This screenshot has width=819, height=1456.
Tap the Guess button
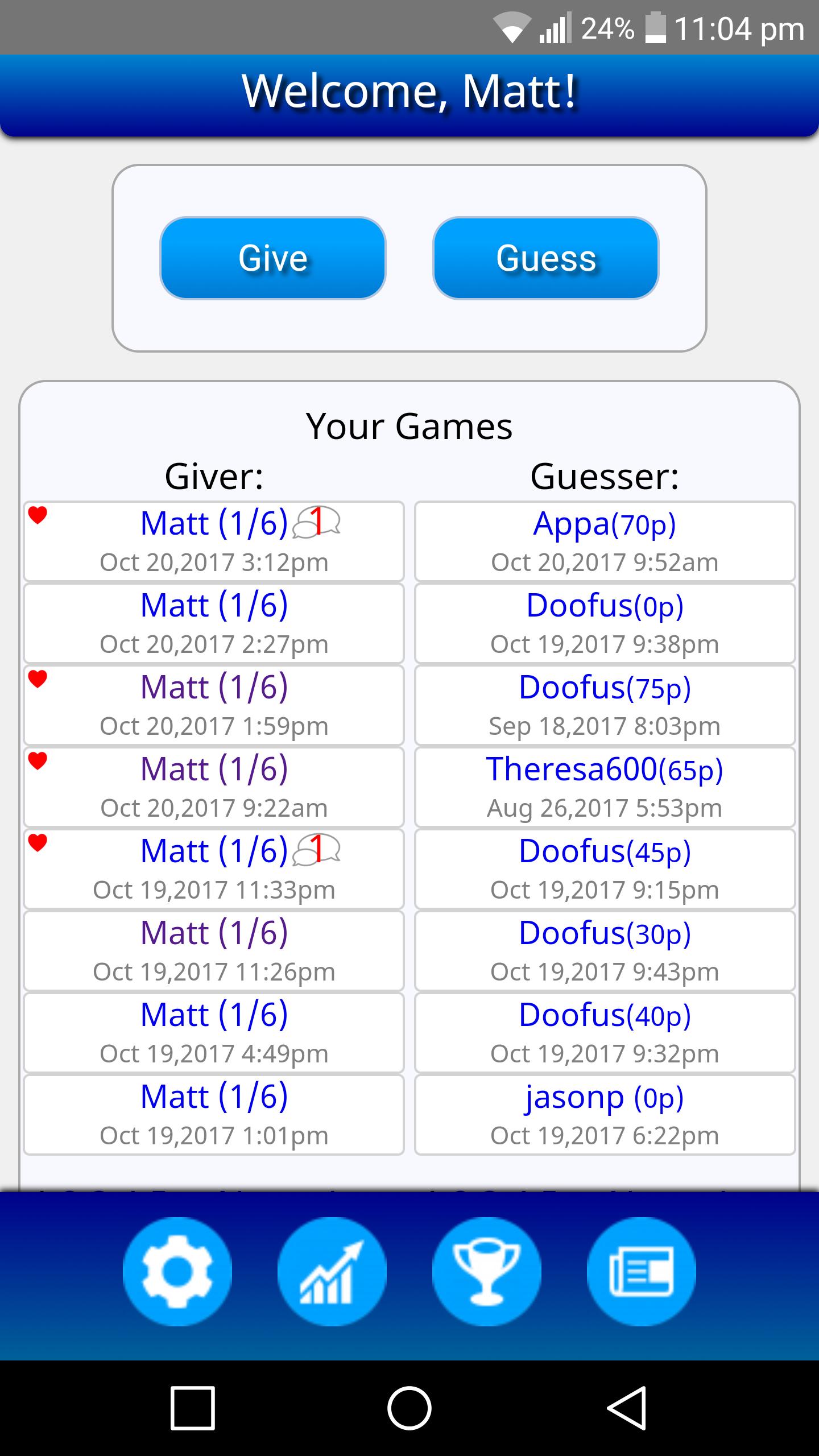(545, 258)
